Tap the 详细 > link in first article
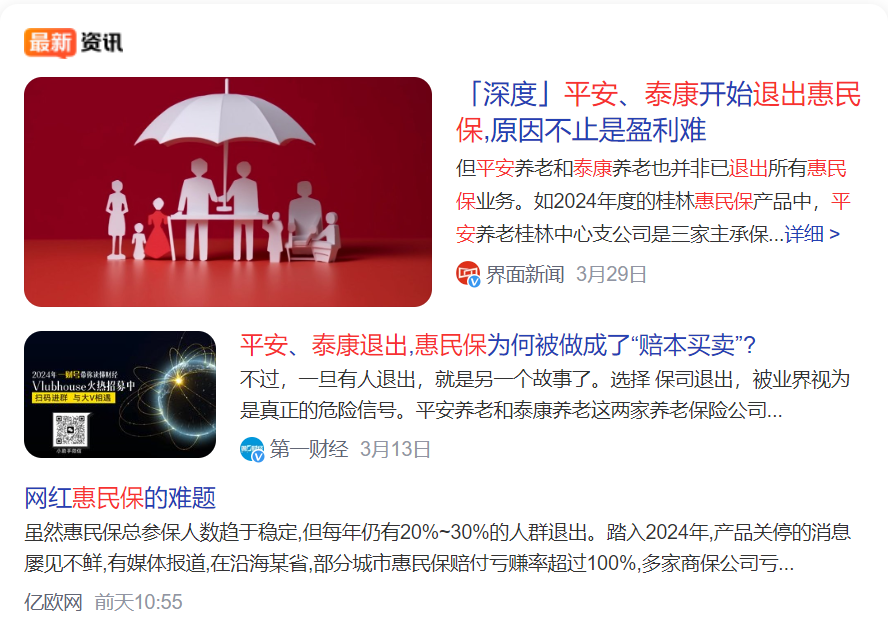 812,235
